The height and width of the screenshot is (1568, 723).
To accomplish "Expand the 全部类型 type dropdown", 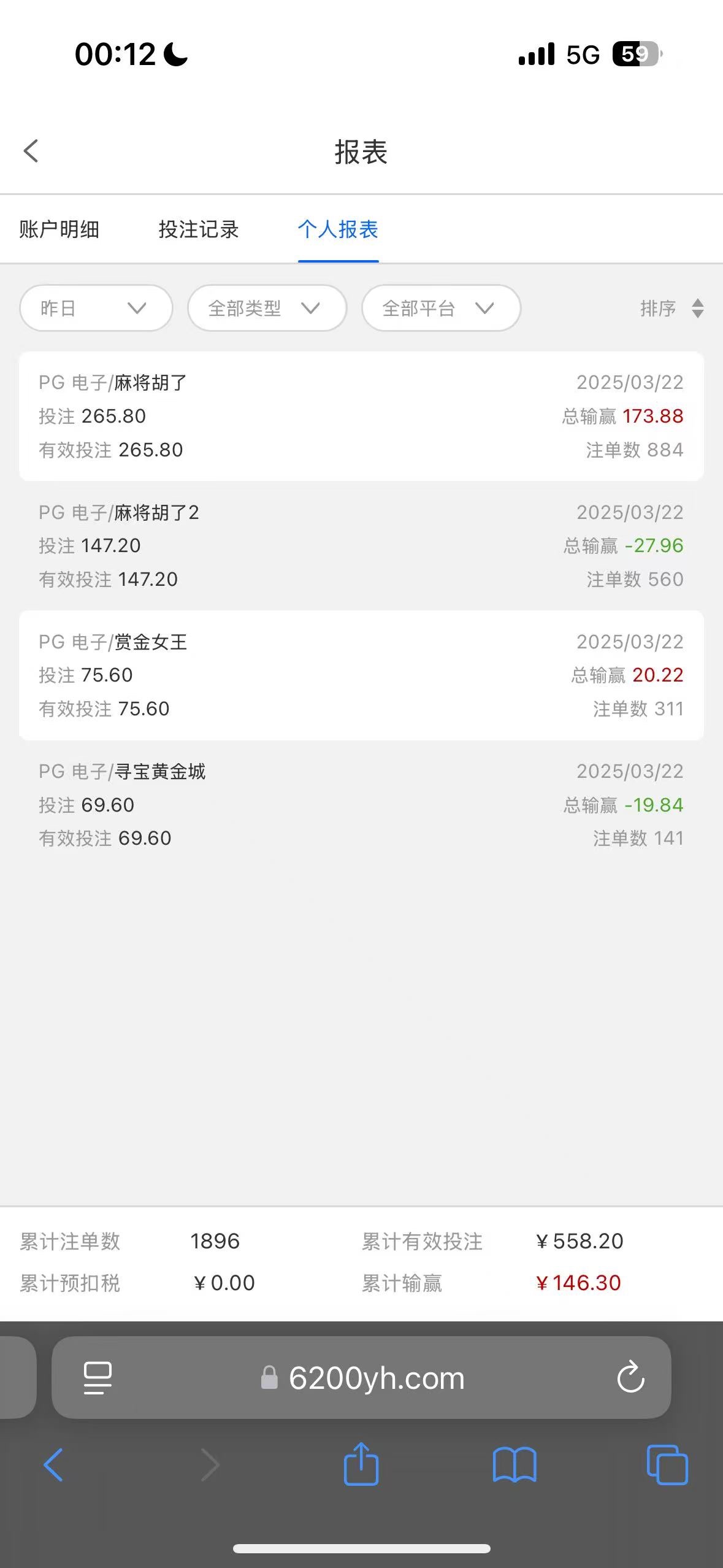I will click(x=267, y=309).
